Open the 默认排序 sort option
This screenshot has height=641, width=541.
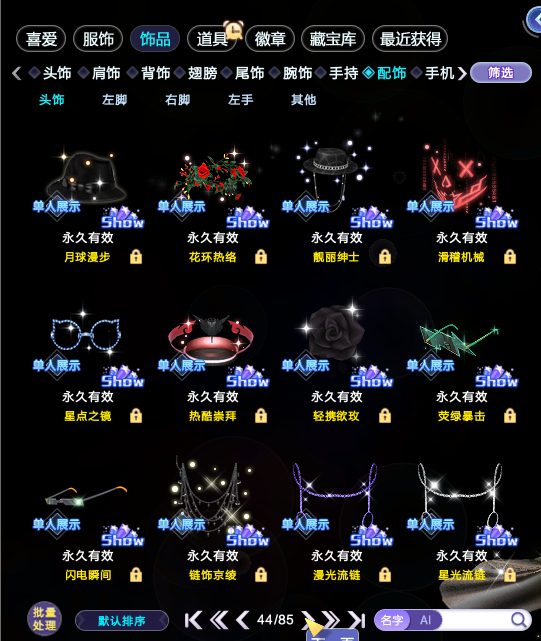122,621
